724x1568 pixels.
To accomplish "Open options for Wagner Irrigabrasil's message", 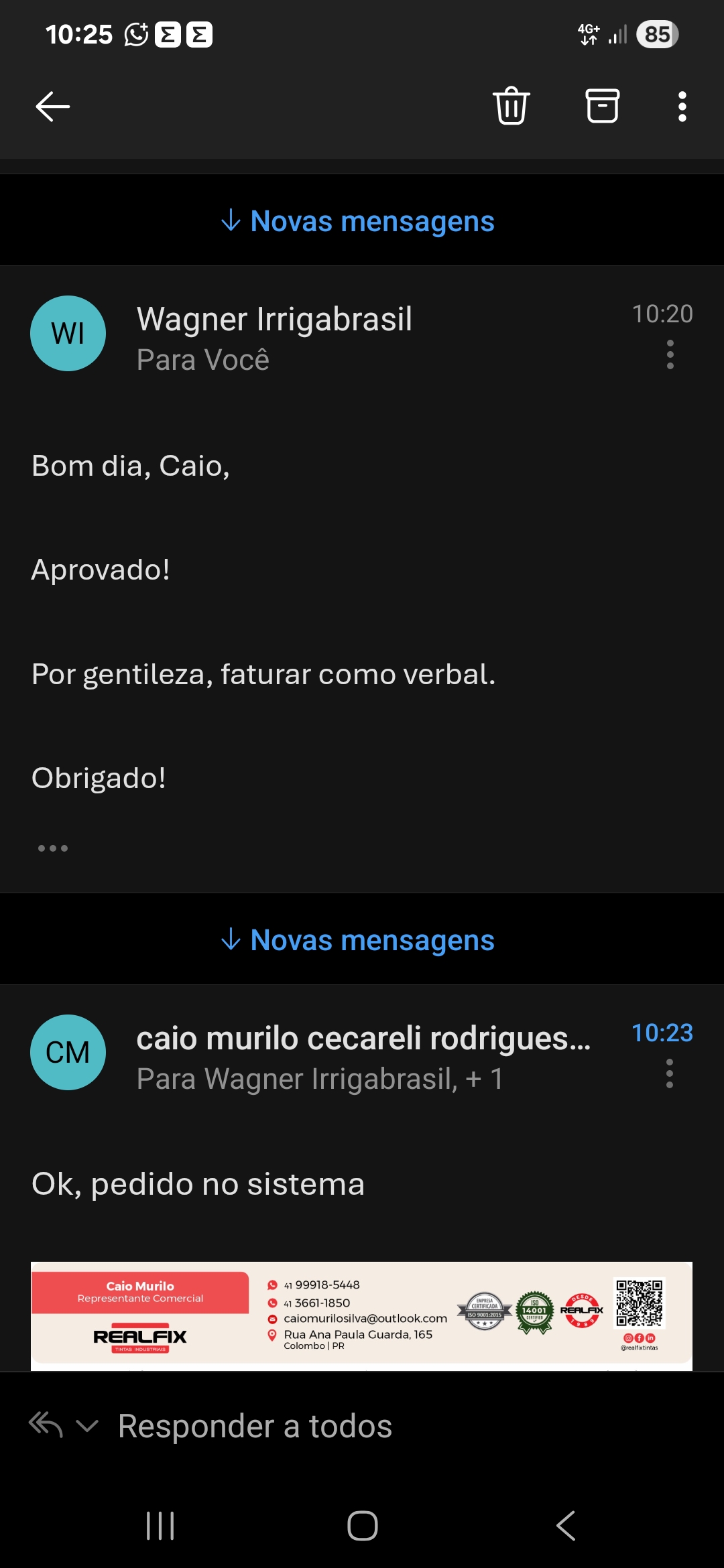I will tap(670, 354).
